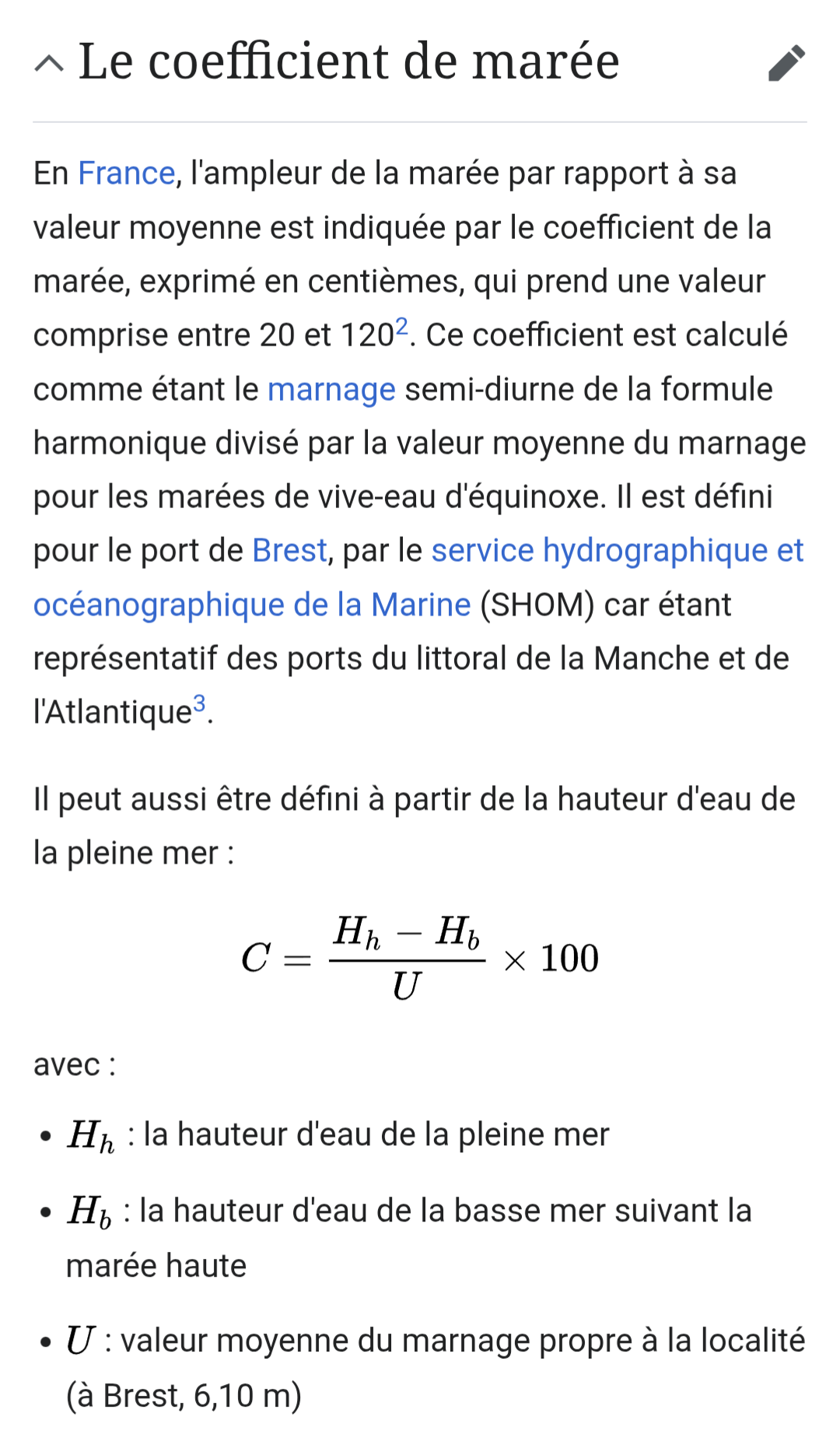Follow the marnage link
The image size is (840, 1441).
coord(331,389)
